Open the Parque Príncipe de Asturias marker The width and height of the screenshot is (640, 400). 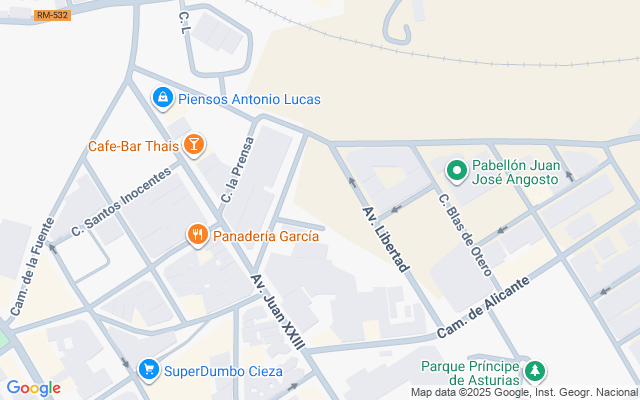point(535,372)
